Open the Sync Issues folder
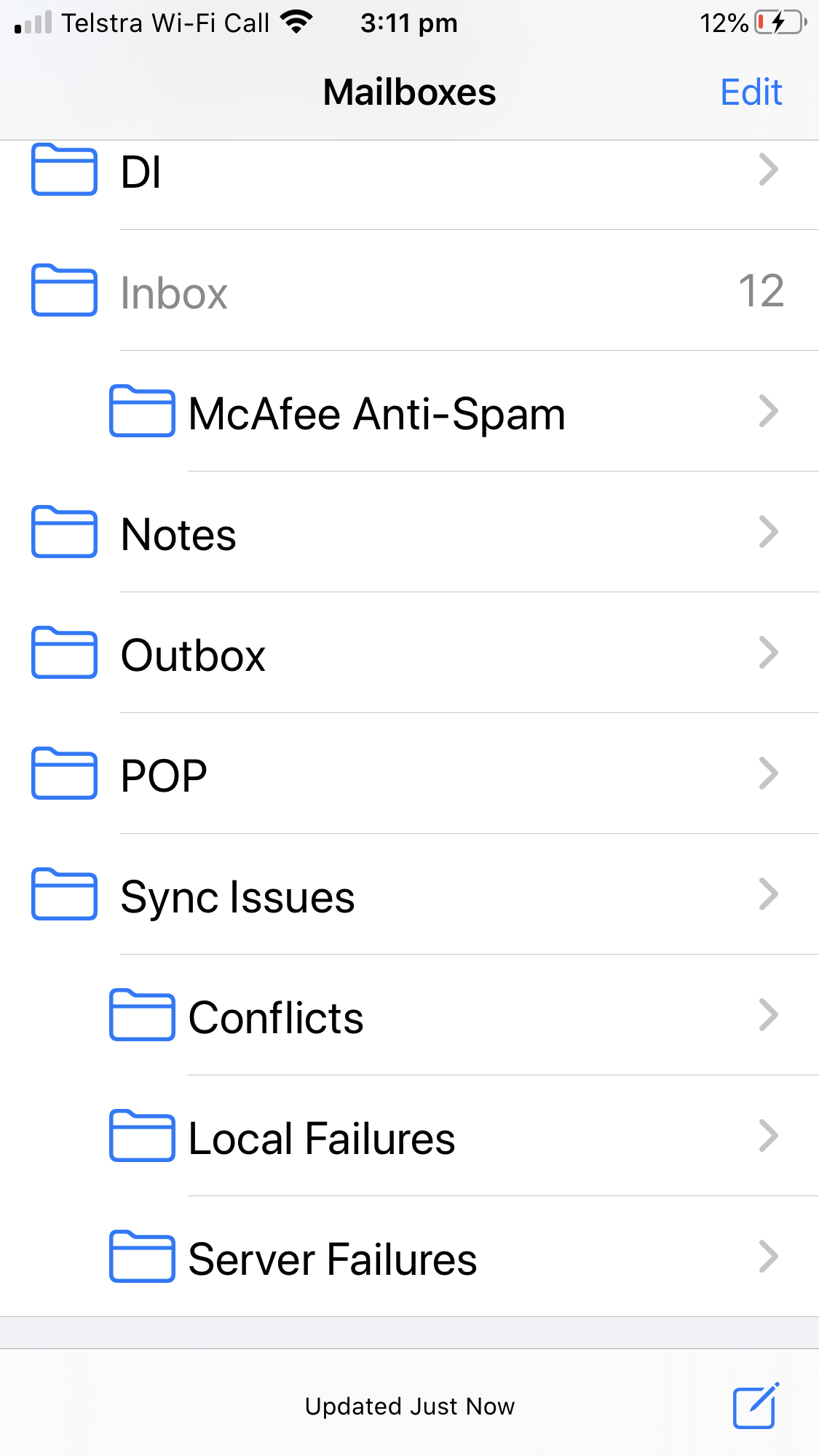819x1456 pixels. point(409,896)
